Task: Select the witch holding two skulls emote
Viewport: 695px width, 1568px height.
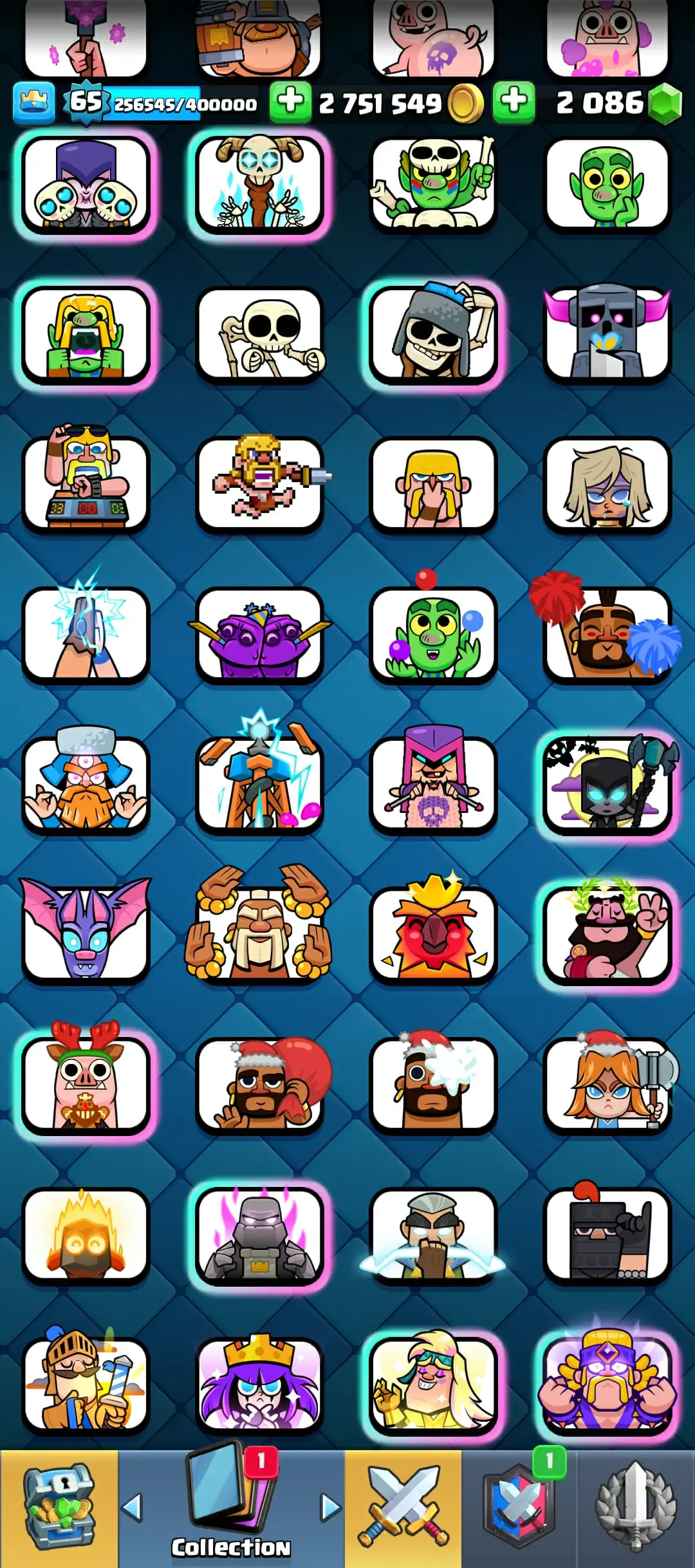Action: click(86, 185)
